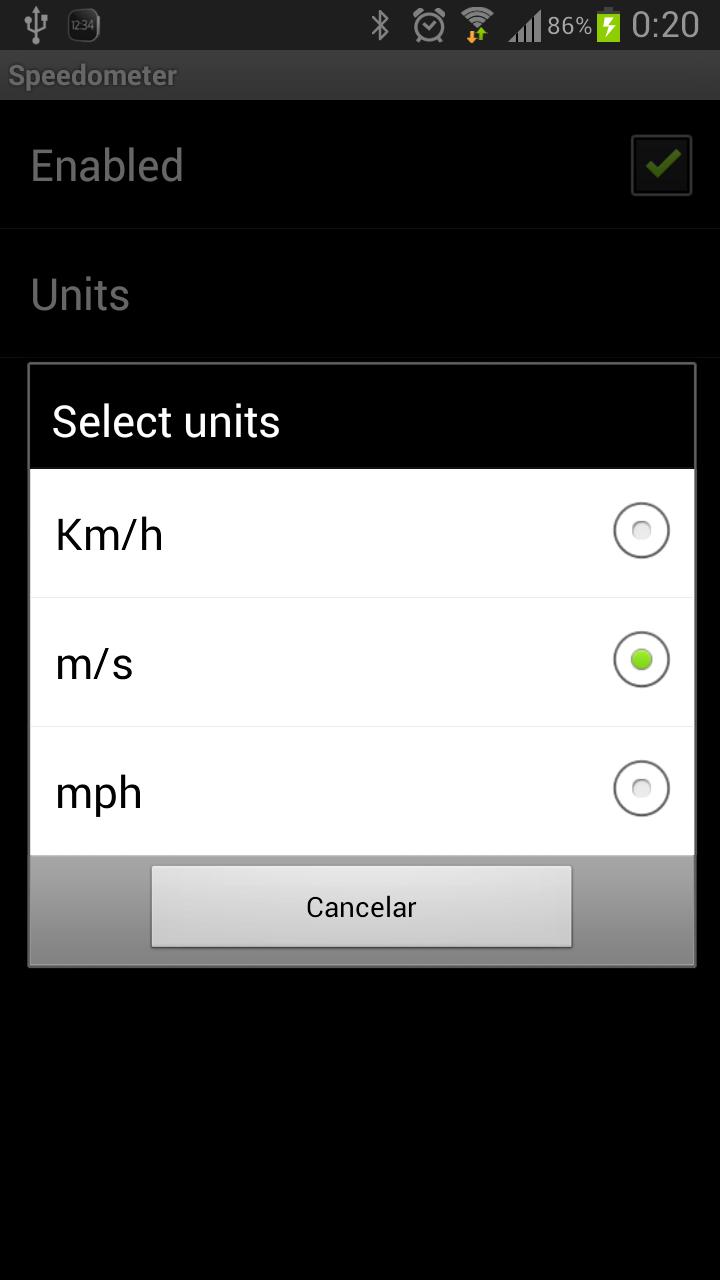The image size is (720, 1280).
Task: Tap the screenshot notification icon
Action: pos(82,24)
